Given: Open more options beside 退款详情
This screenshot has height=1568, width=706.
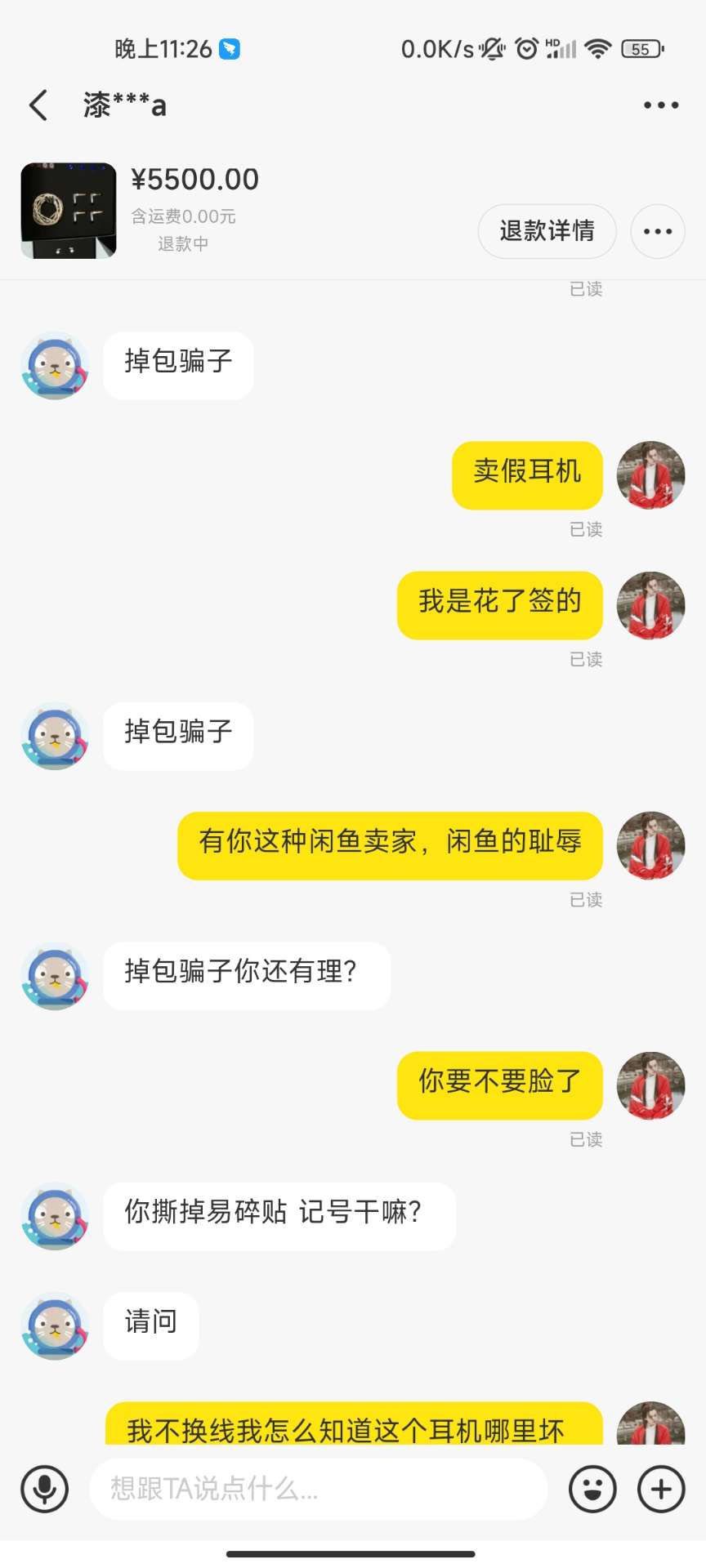Looking at the screenshot, I should 657,231.
